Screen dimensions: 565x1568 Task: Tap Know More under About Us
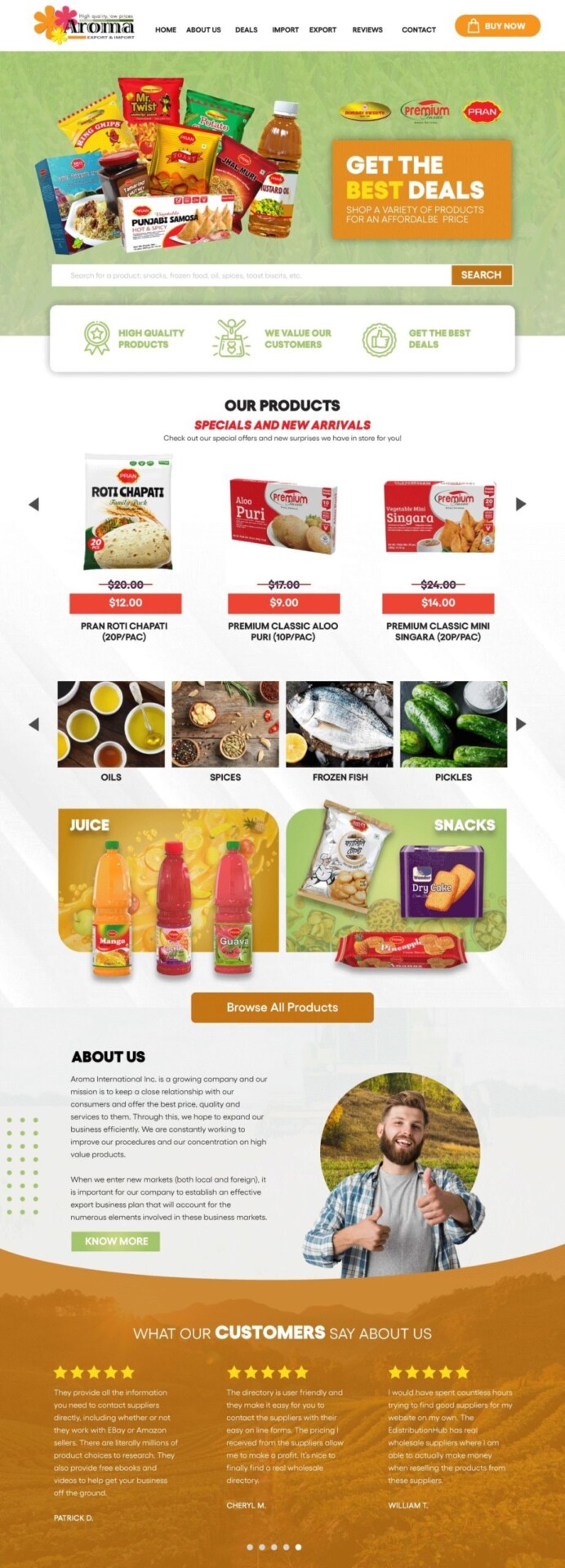[116, 1241]
